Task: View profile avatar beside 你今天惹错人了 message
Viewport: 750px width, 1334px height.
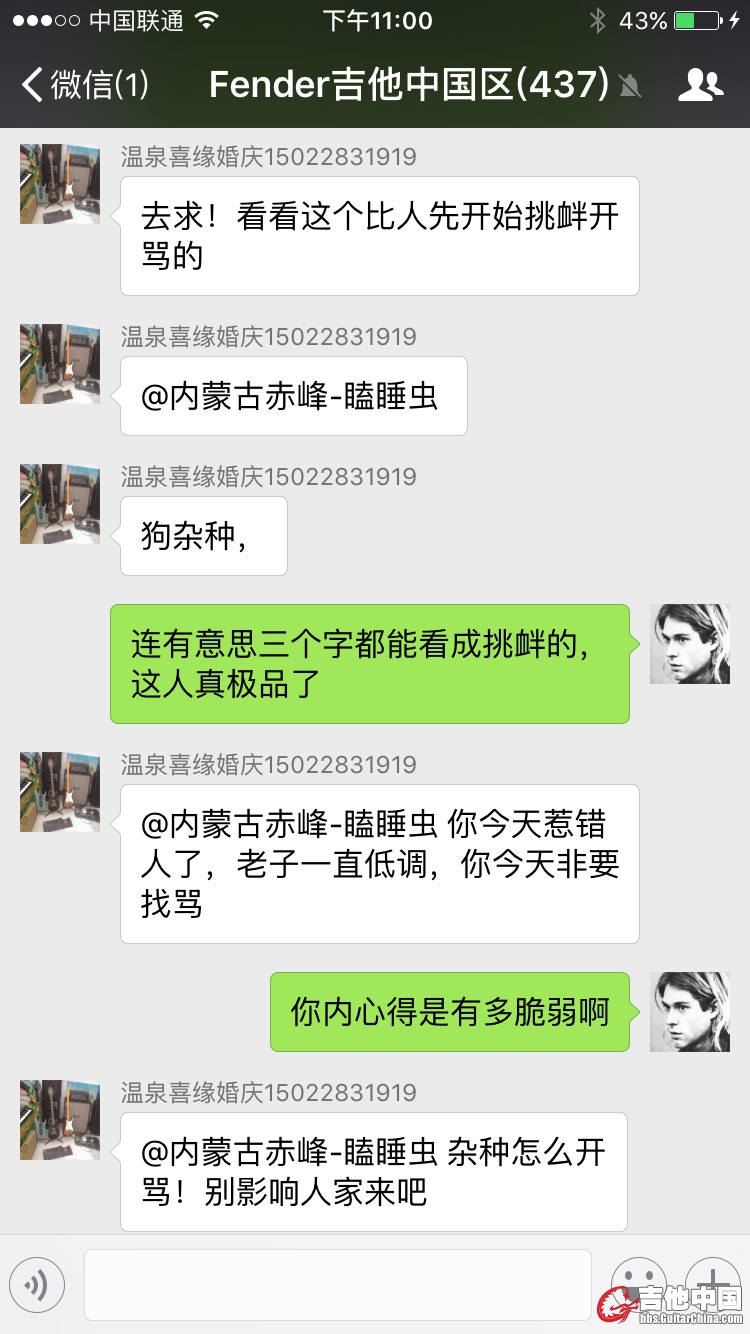Action: (x=60, y=792)
